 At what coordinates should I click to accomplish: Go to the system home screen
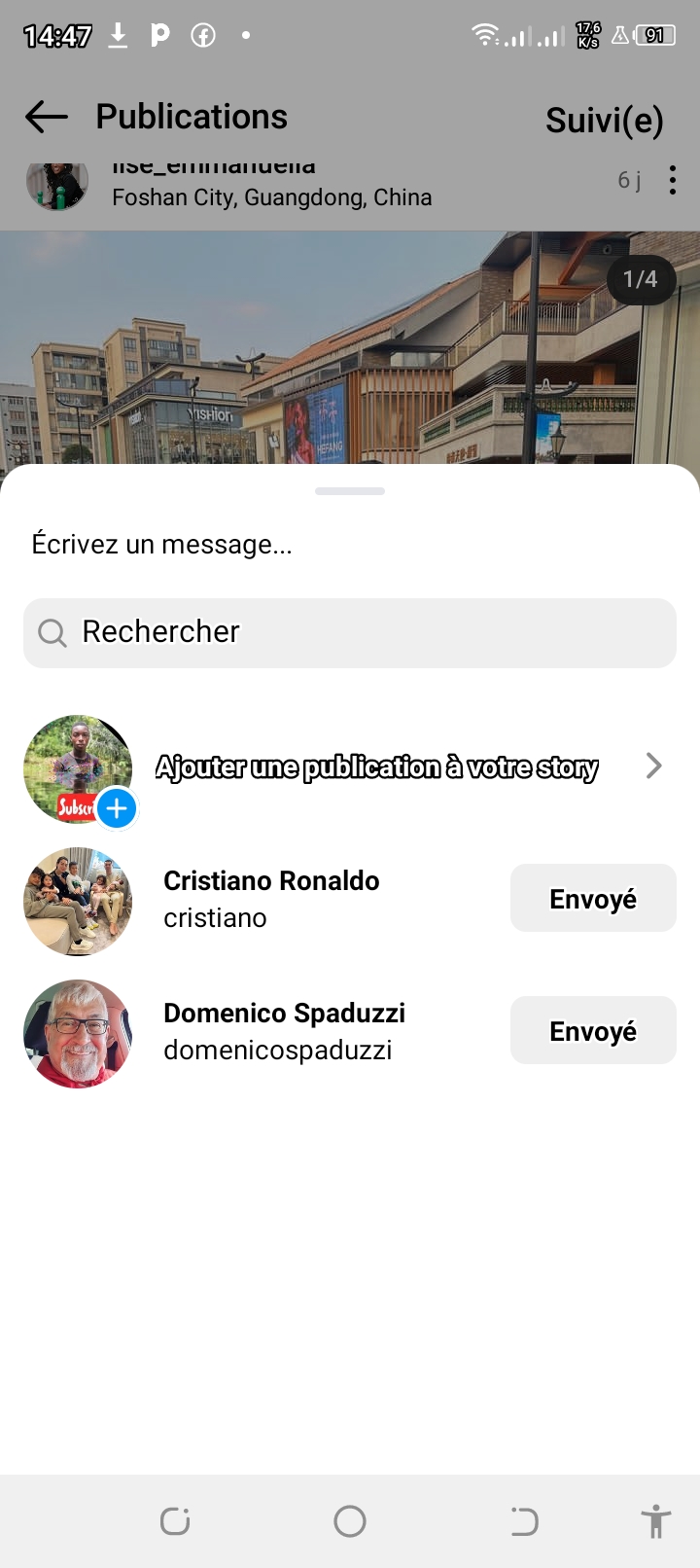[350, 1520]
